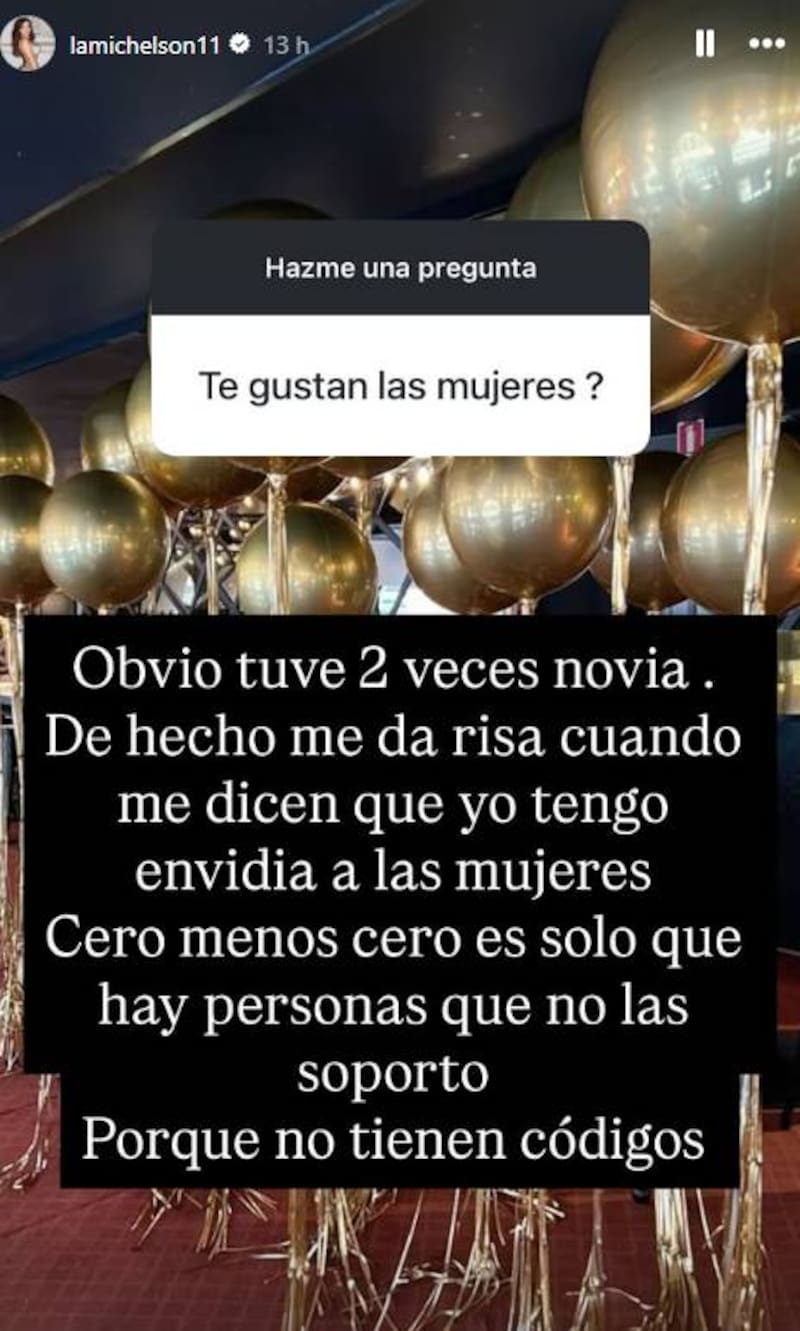This screenshot has height=1331, width=800.
Task: Open the three-dot options menu
Action: coord(767,44)
